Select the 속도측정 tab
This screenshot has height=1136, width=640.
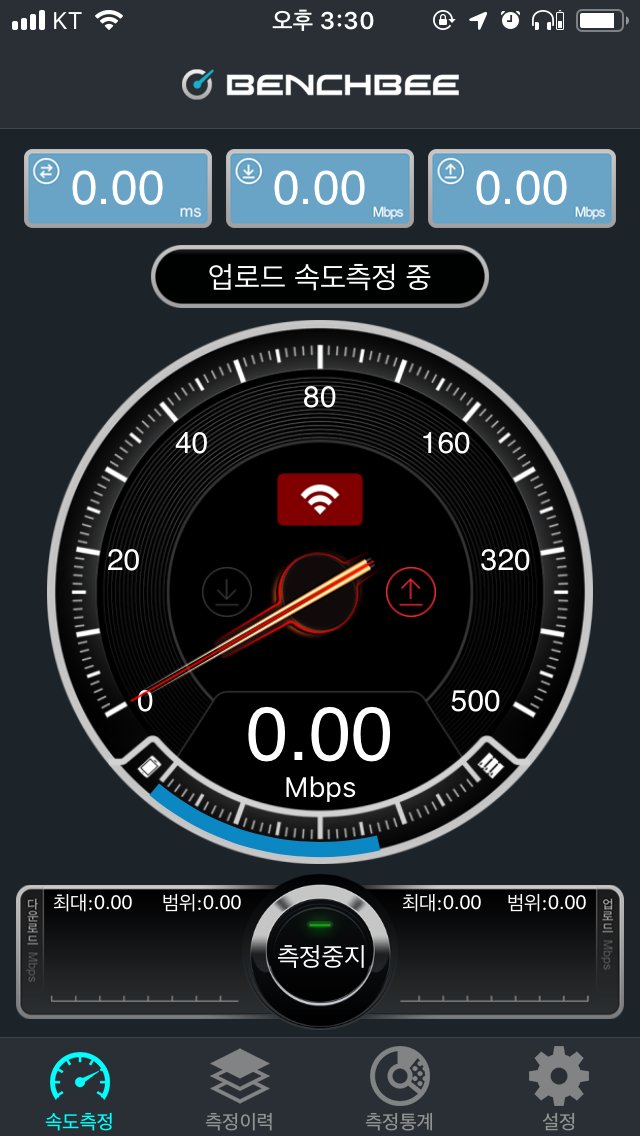[80, 1089]
